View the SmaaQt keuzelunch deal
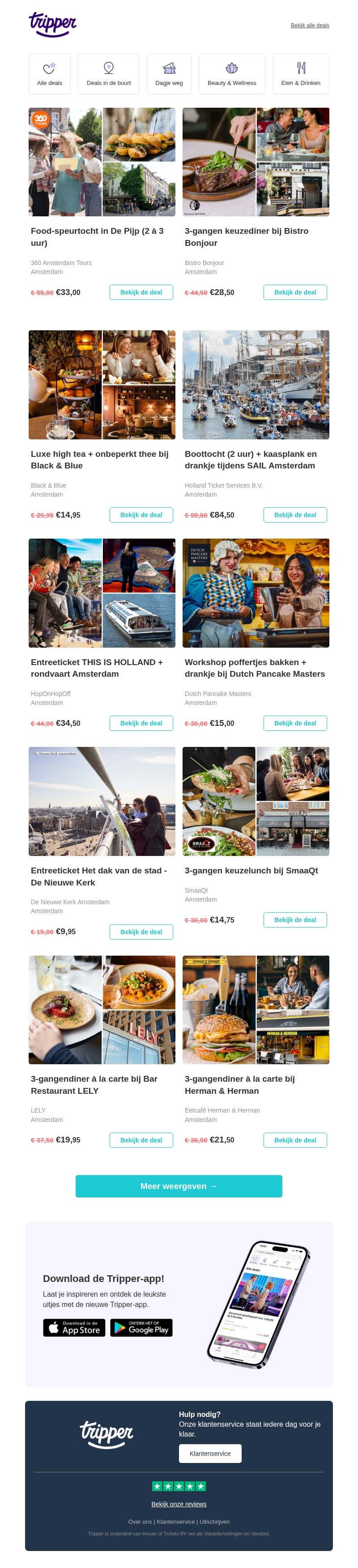 click(294, 920)
